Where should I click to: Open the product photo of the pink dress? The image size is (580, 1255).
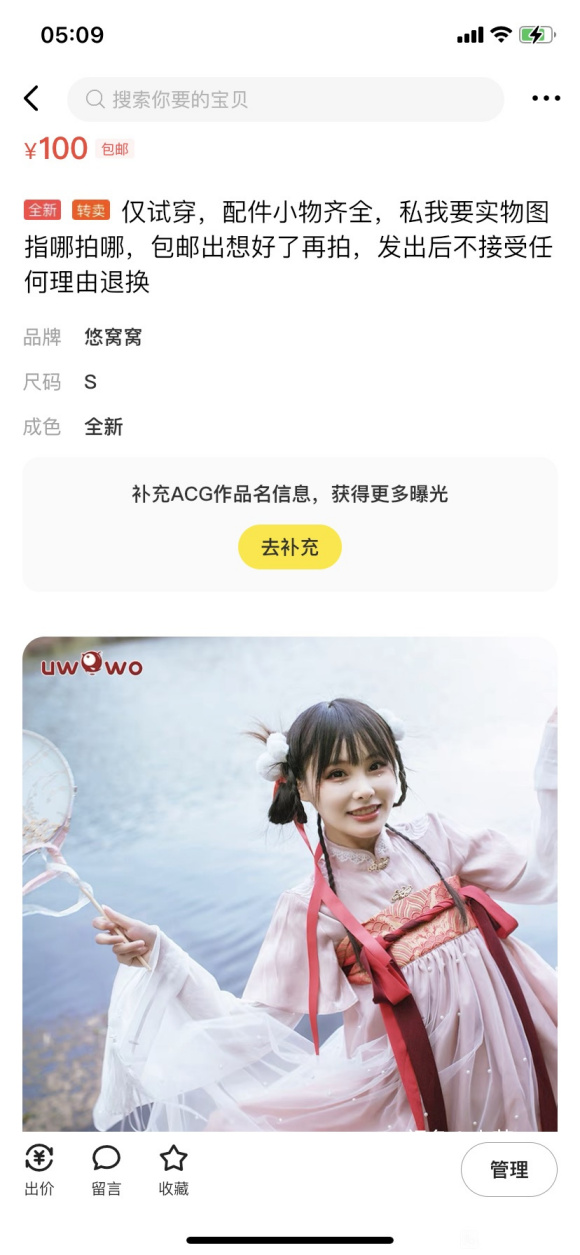coord(290,884)
